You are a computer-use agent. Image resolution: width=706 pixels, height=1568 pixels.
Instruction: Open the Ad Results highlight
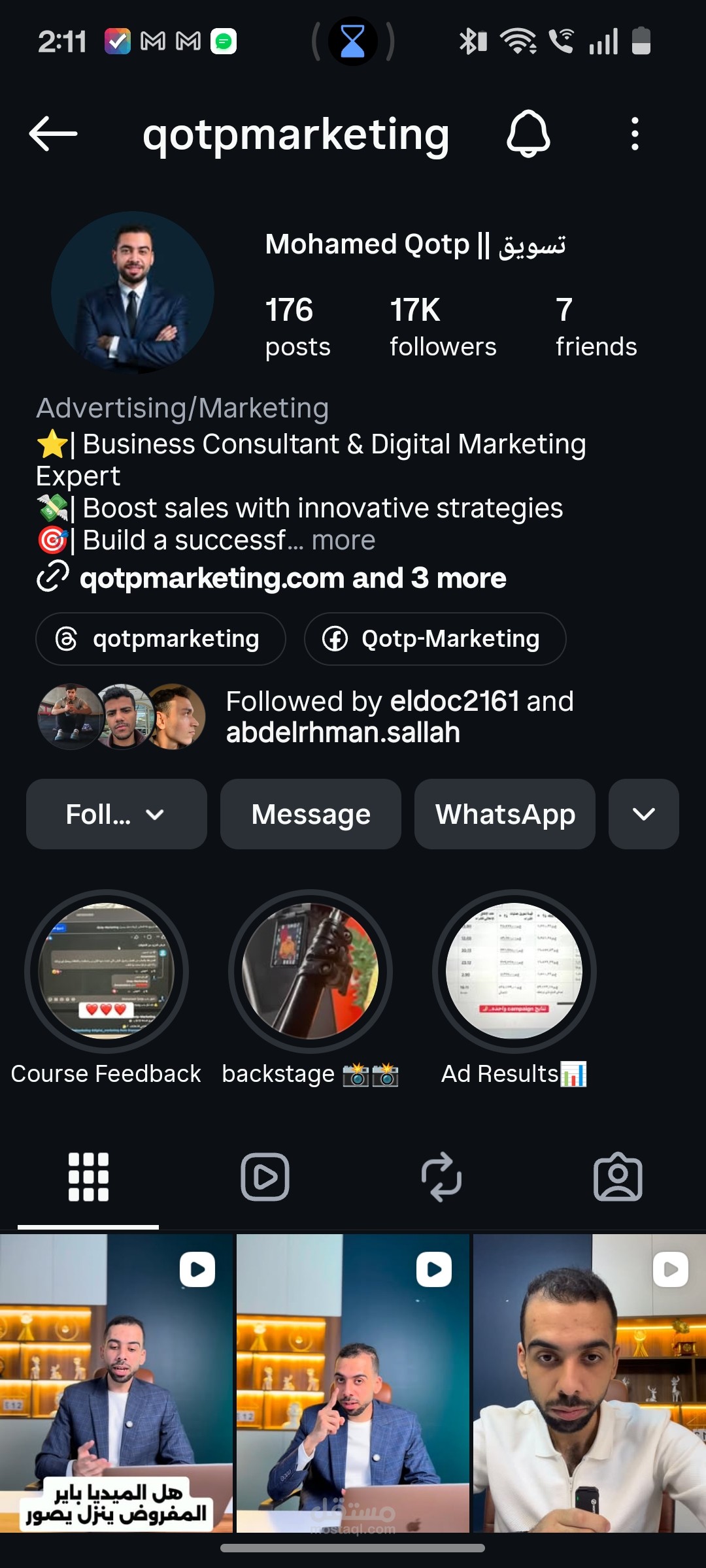pos(514,972)
